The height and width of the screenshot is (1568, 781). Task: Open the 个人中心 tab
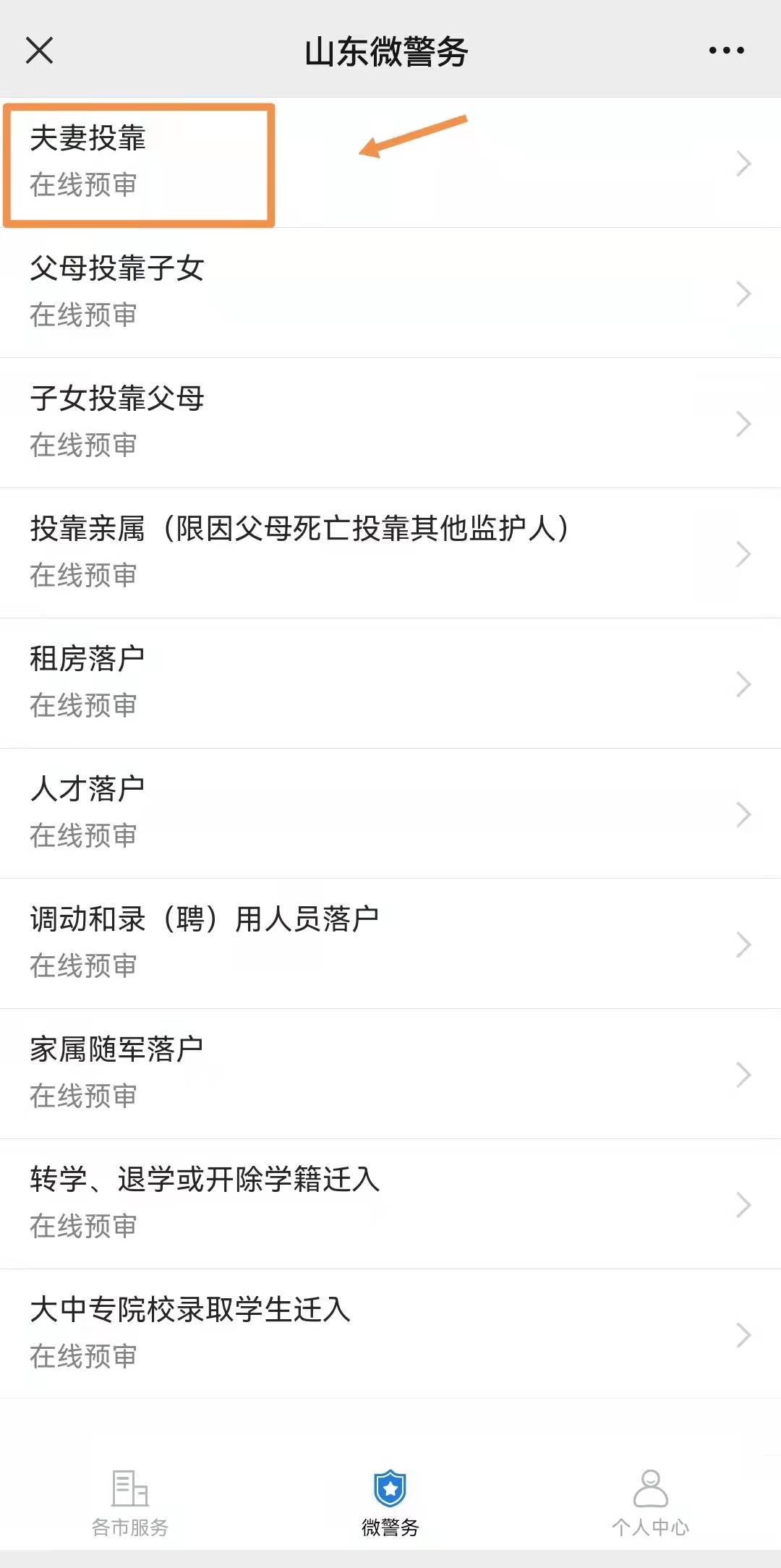650,1501
